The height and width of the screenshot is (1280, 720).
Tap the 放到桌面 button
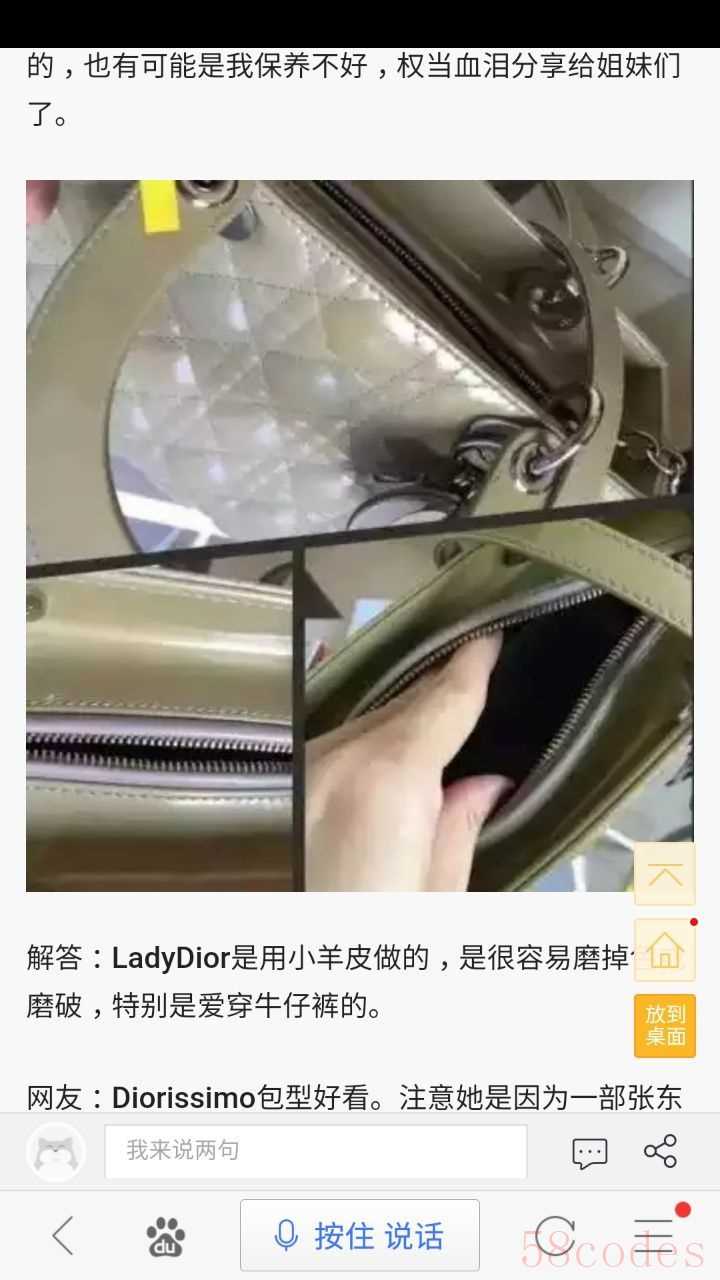(664, 1026)
